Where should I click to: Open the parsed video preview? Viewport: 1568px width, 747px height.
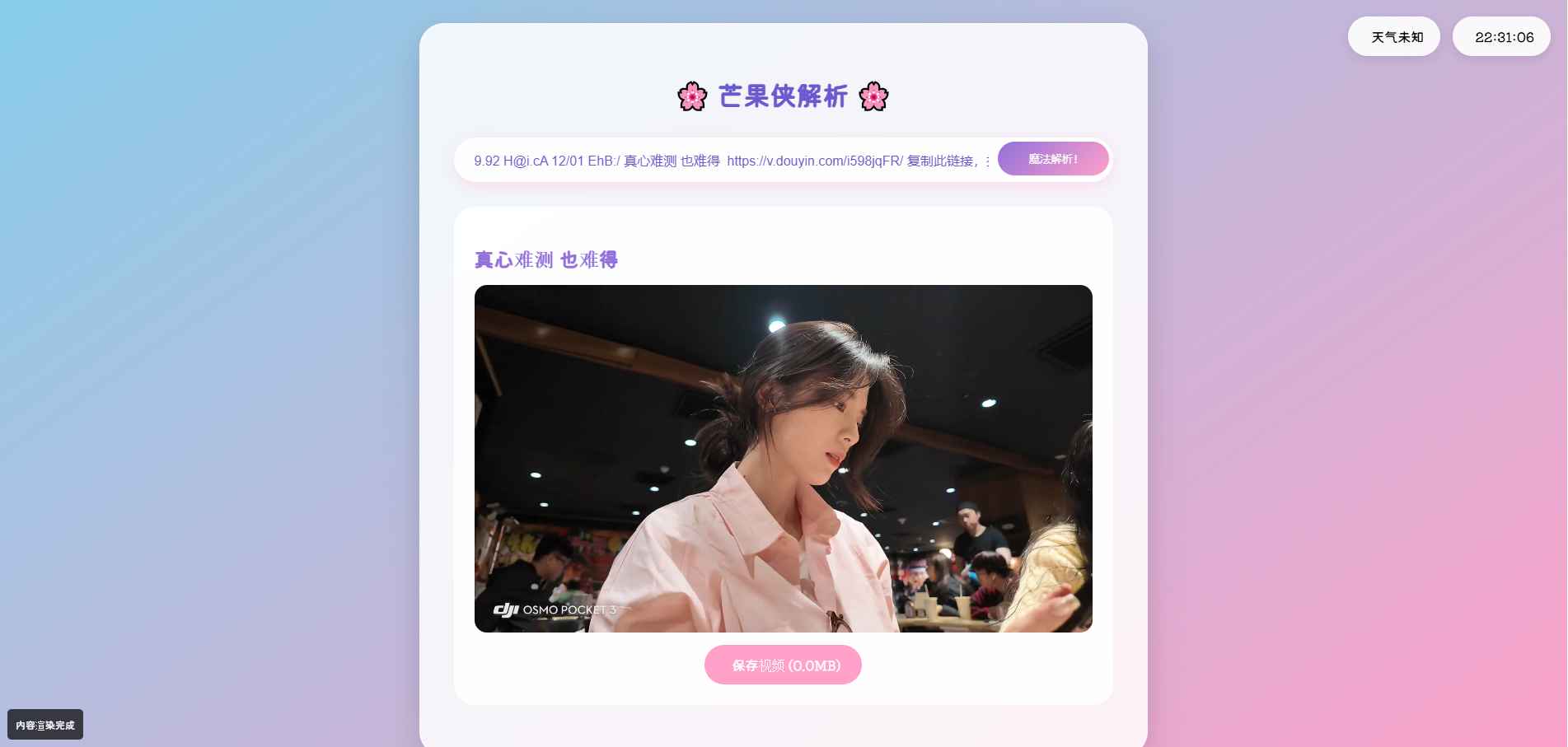(x=783, y=458)
